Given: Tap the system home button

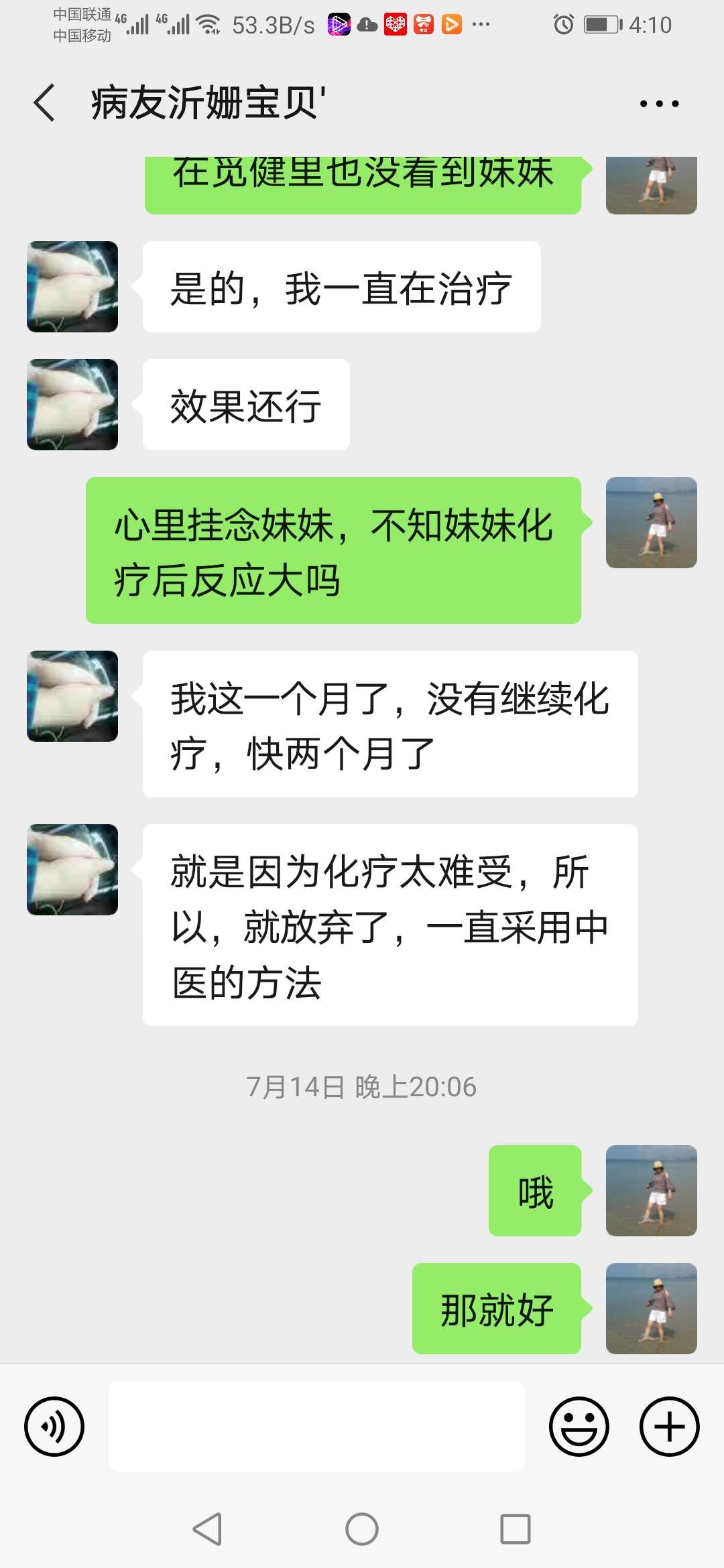Looking at the screenshot, I should click(362, 1529).
